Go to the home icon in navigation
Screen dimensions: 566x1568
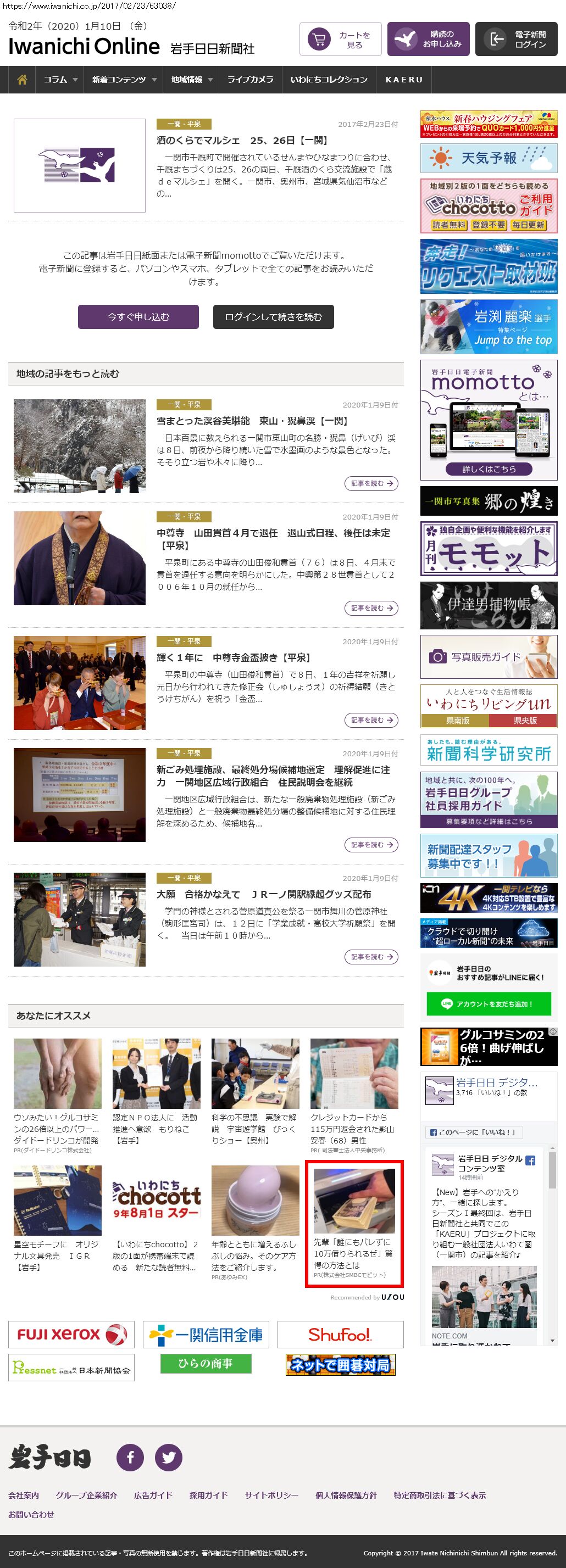[22, 80]
